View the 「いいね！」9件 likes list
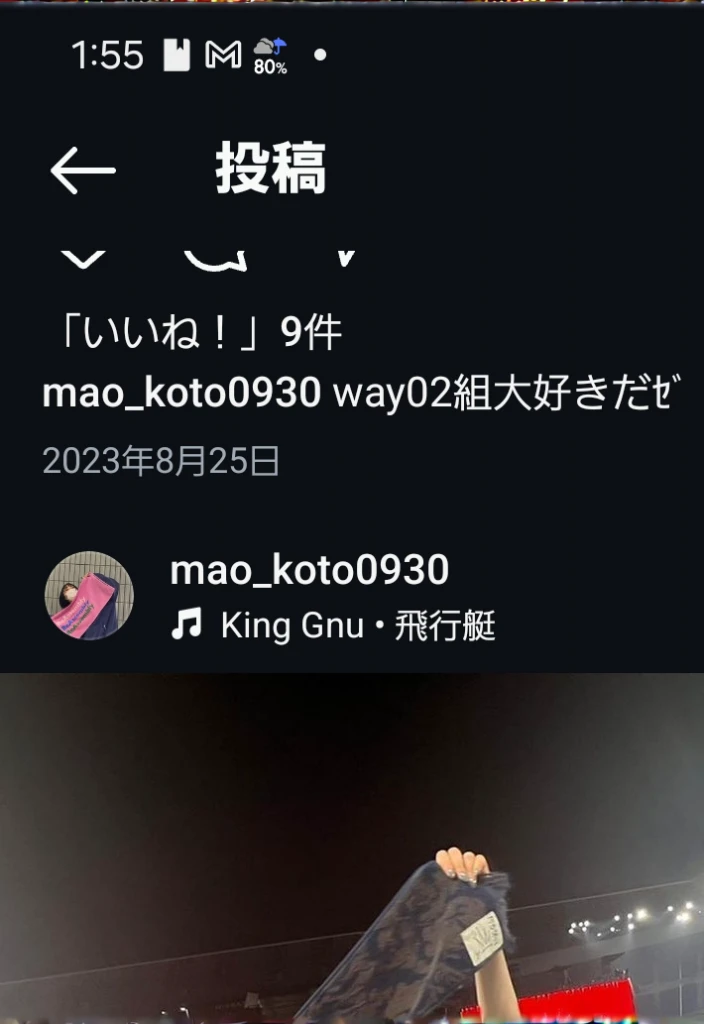 coord(197,333)
